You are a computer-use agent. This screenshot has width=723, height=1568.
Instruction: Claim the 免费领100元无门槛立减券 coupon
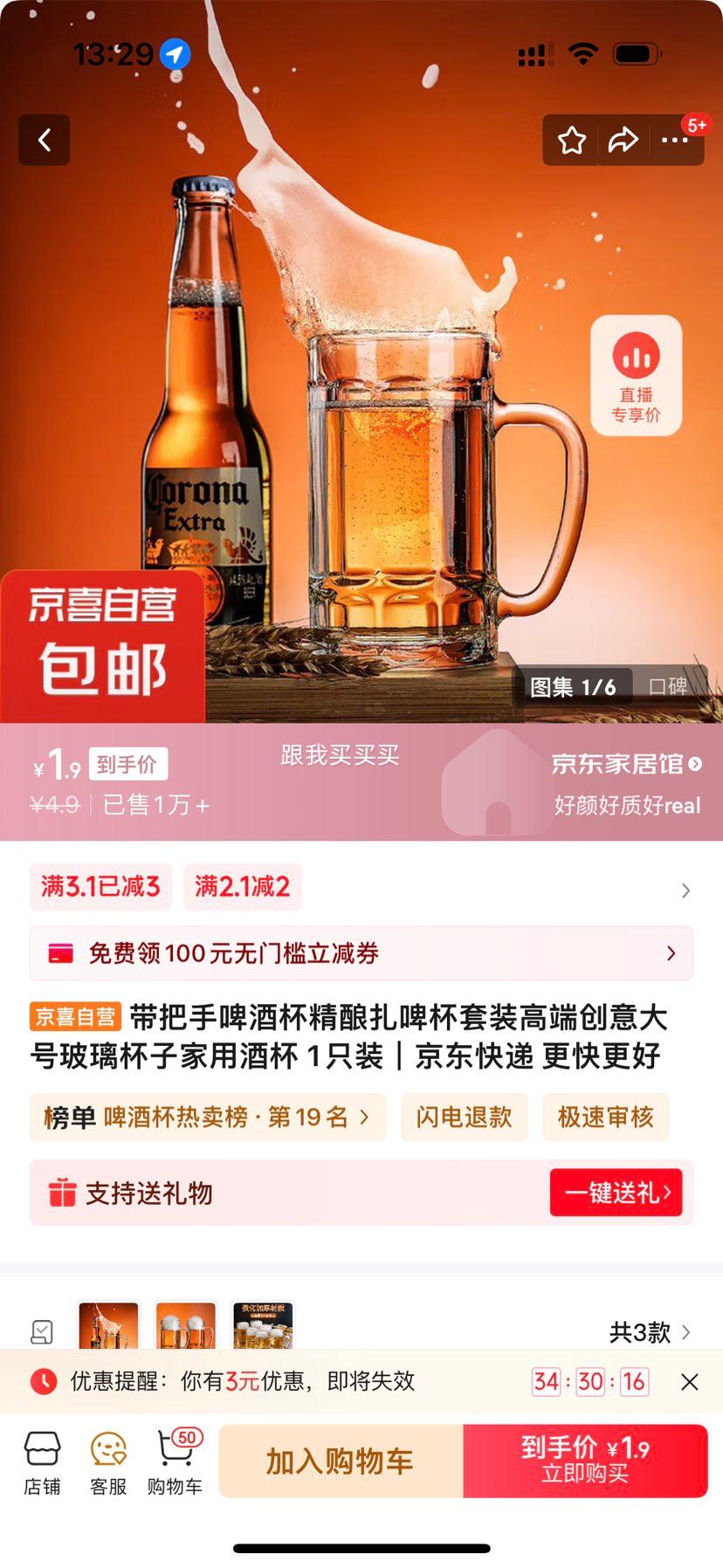[x=361, y=952]
